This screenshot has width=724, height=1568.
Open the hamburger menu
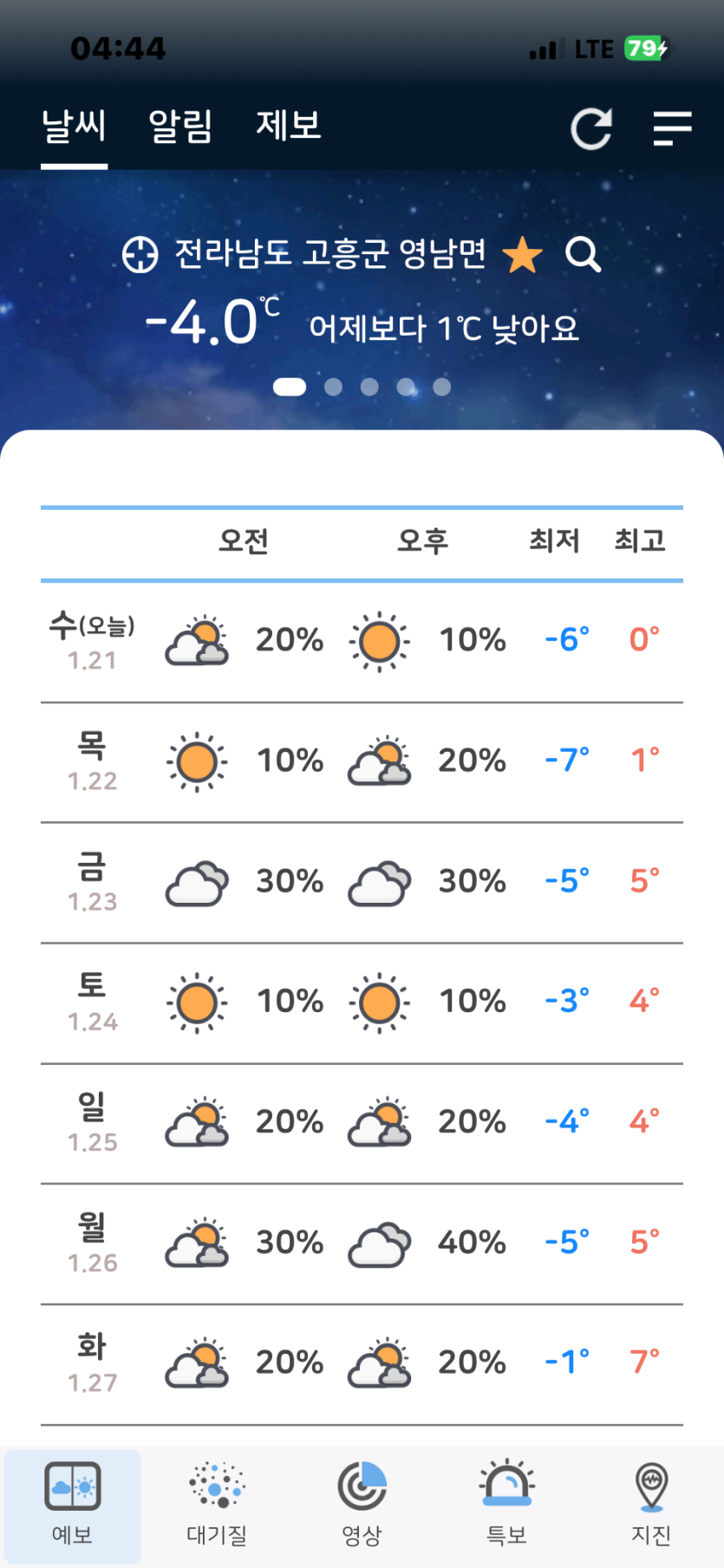coord(672,128)
